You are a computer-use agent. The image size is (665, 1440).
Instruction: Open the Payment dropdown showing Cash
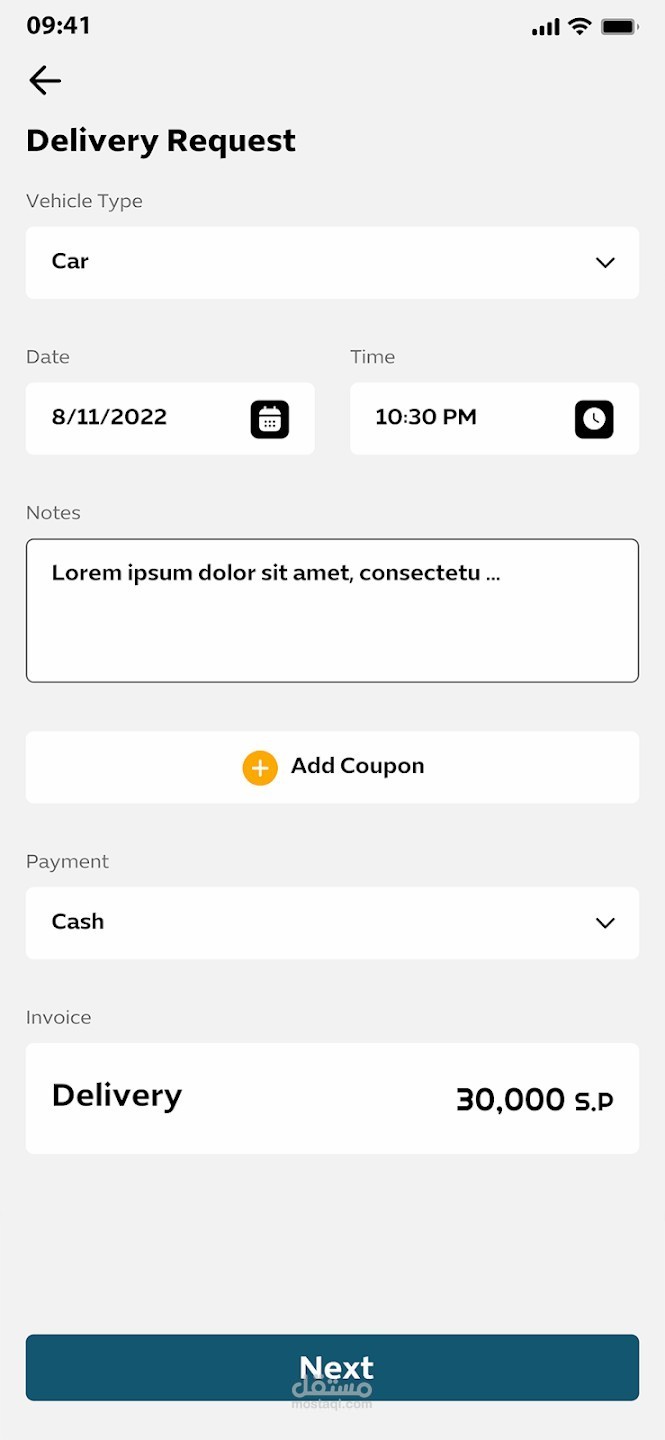coord(332,922)
